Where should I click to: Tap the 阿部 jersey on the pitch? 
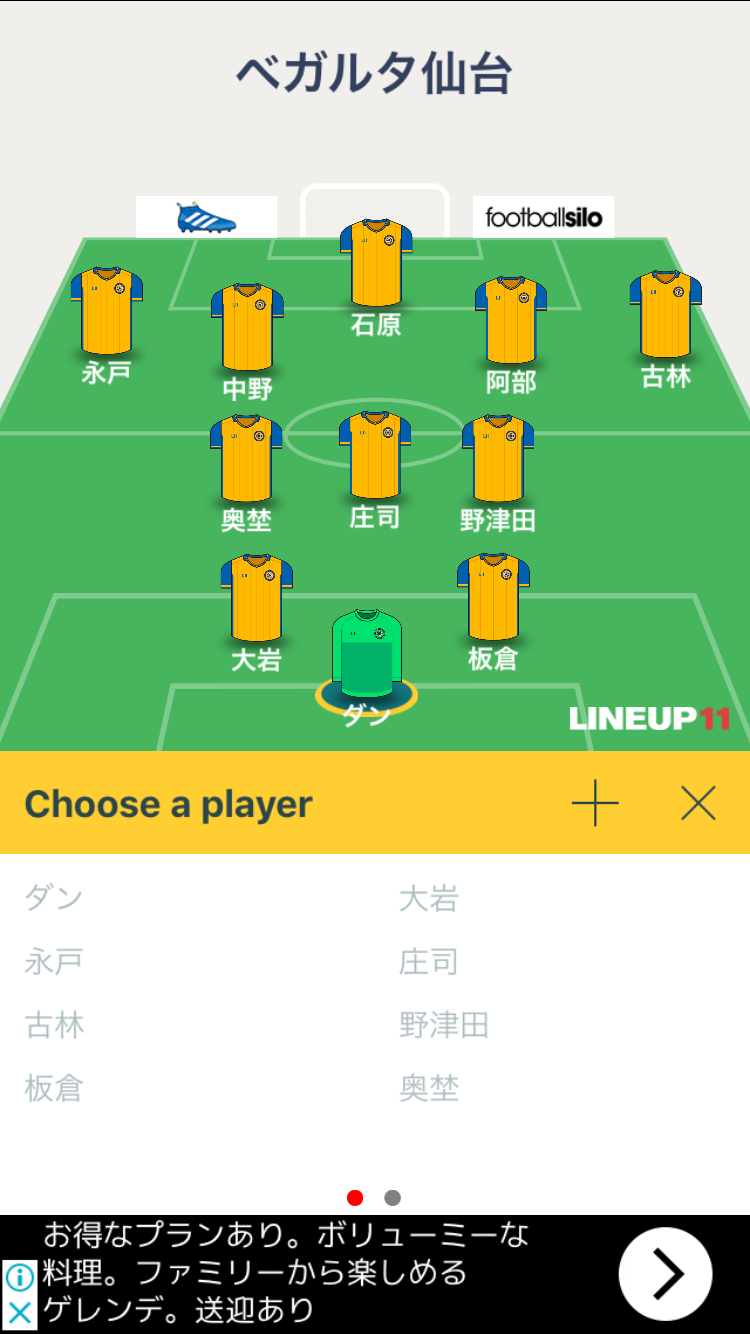511,321
